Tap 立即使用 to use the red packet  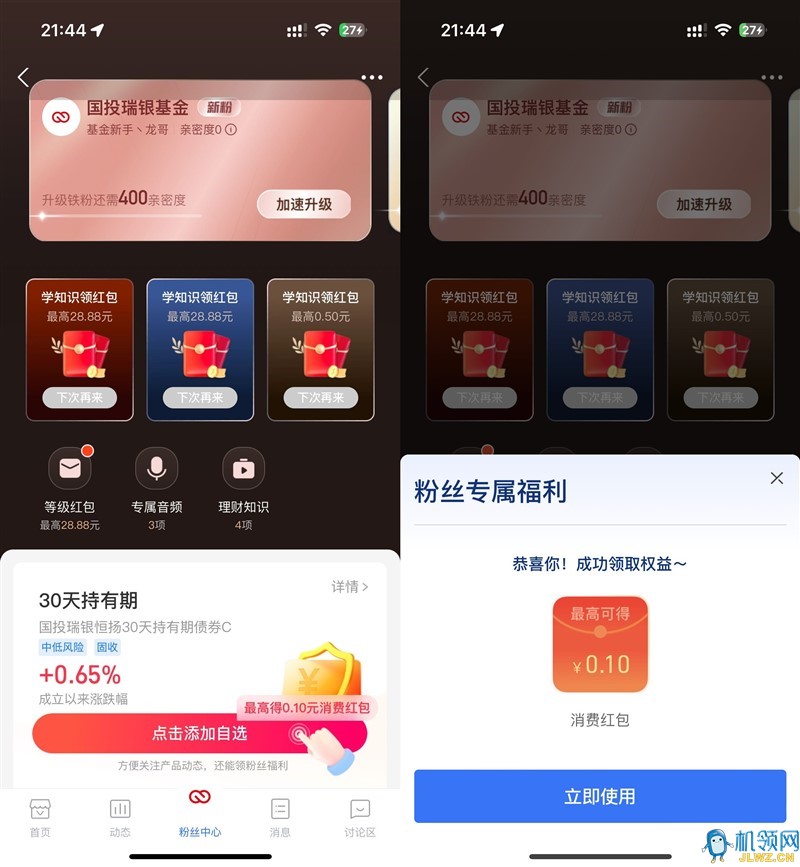[600, 796]
